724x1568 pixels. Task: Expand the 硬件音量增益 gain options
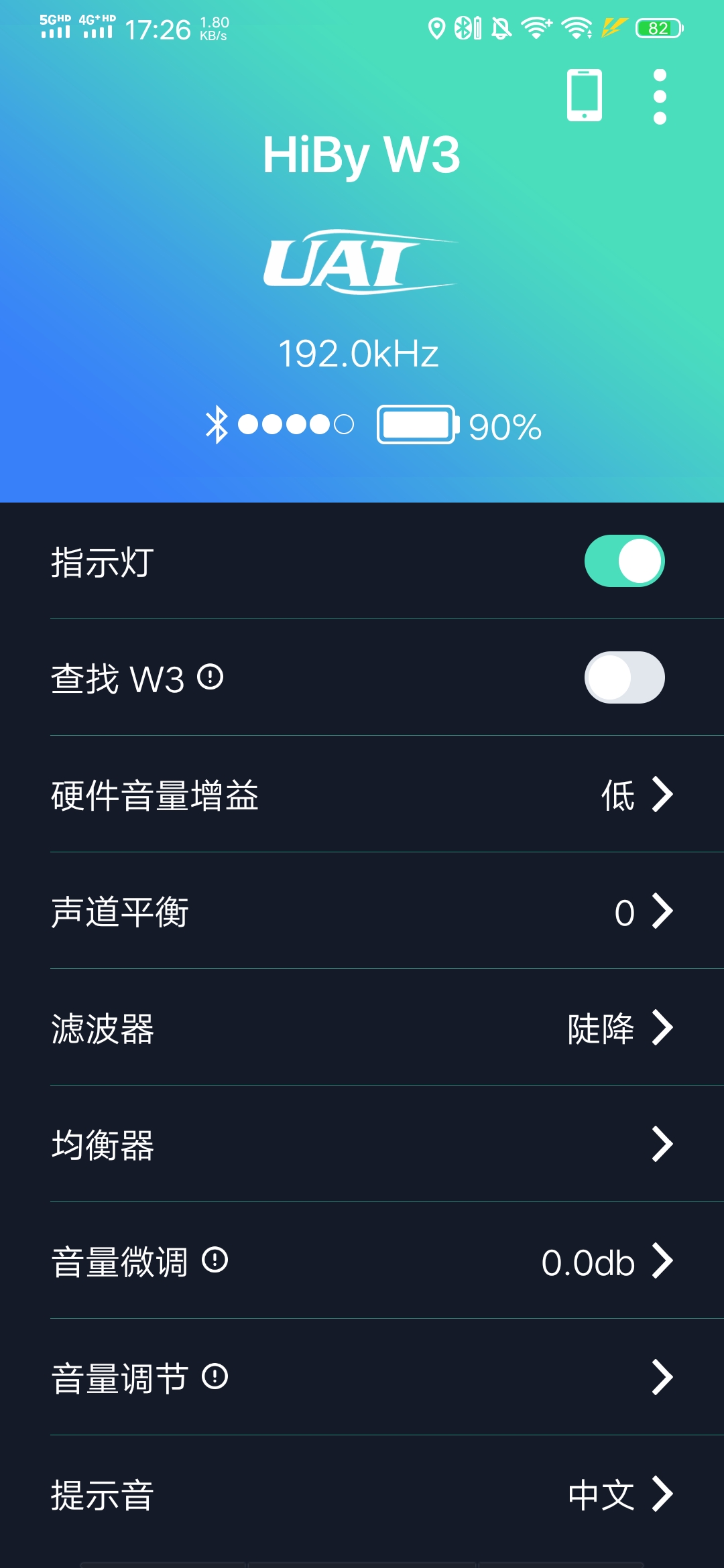click(x=362, y=795)
